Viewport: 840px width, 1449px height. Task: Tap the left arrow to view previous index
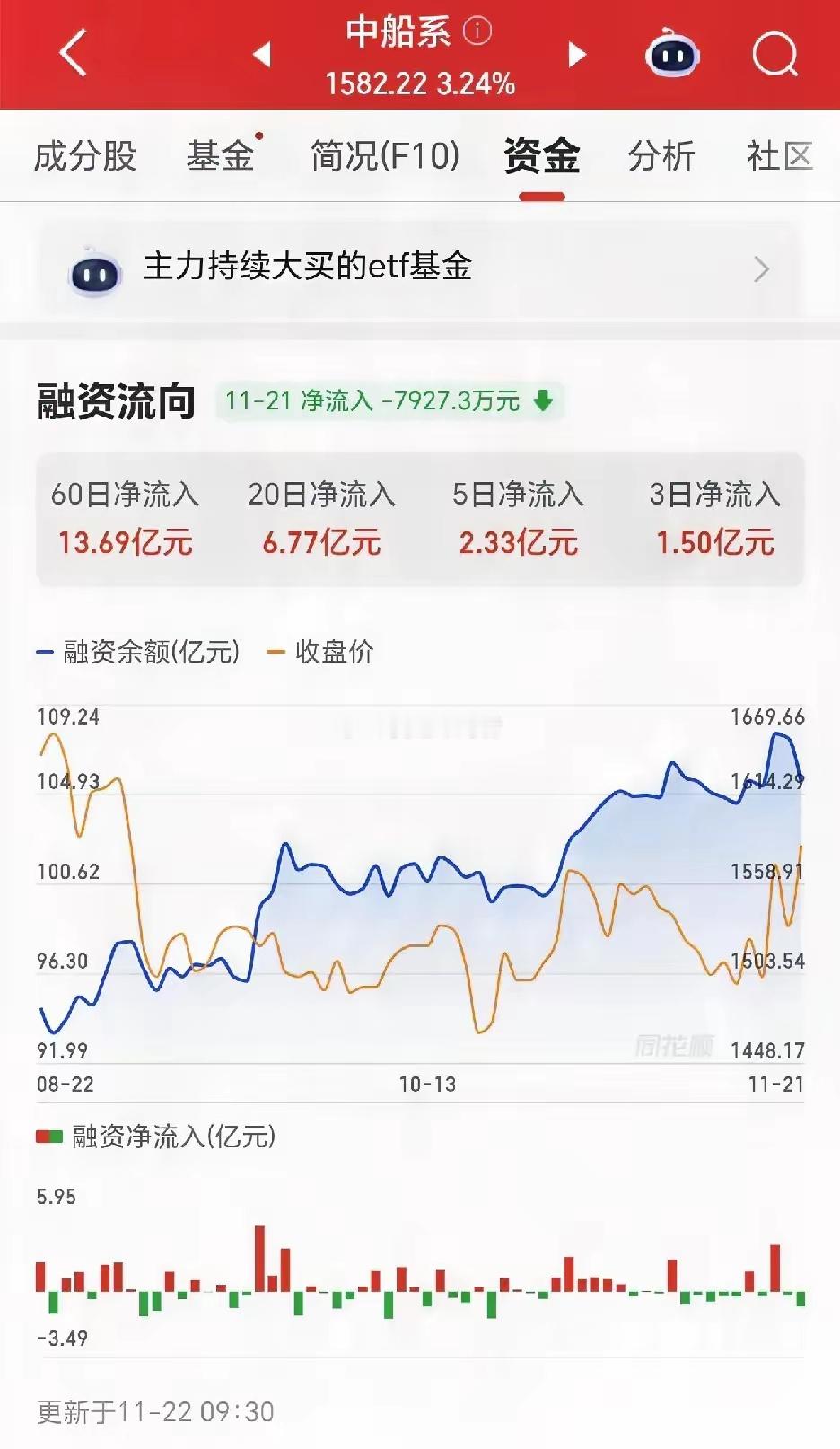(261, 54)
